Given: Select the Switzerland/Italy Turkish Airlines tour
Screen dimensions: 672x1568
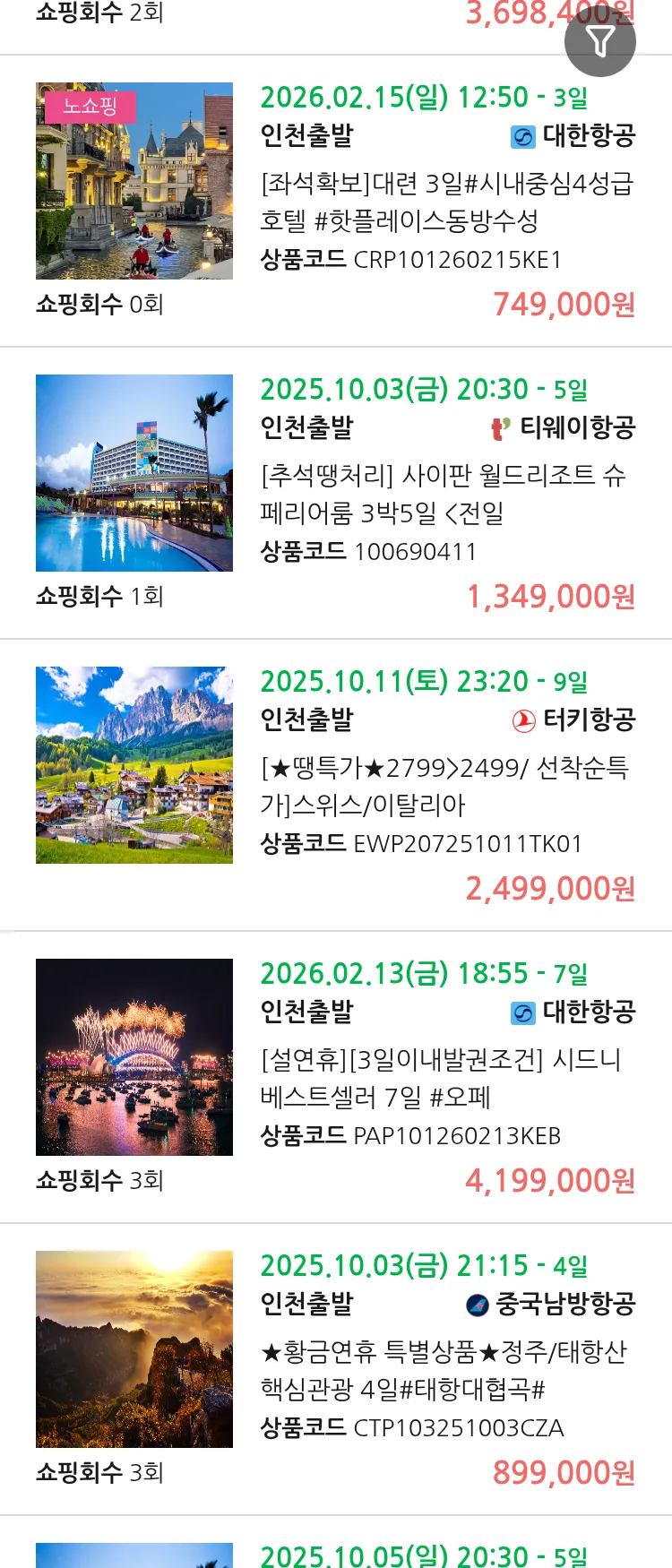Looking at the screenshot, I should [446, 786].
